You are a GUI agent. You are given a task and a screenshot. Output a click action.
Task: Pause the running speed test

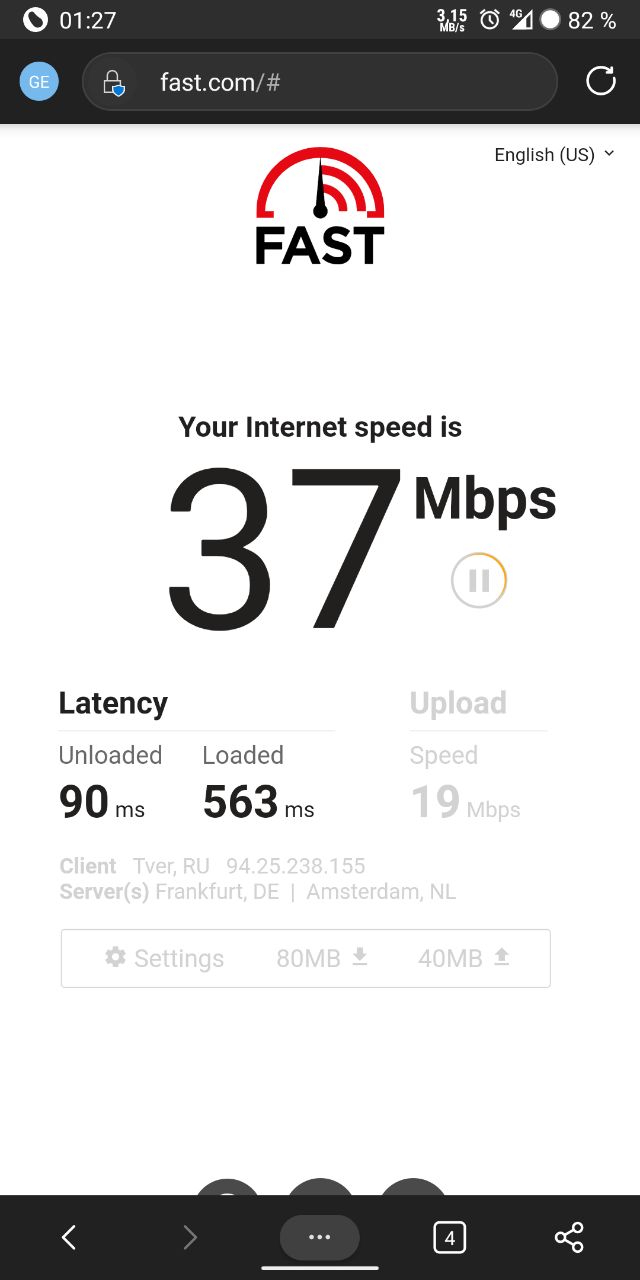(x=479, y=580)
